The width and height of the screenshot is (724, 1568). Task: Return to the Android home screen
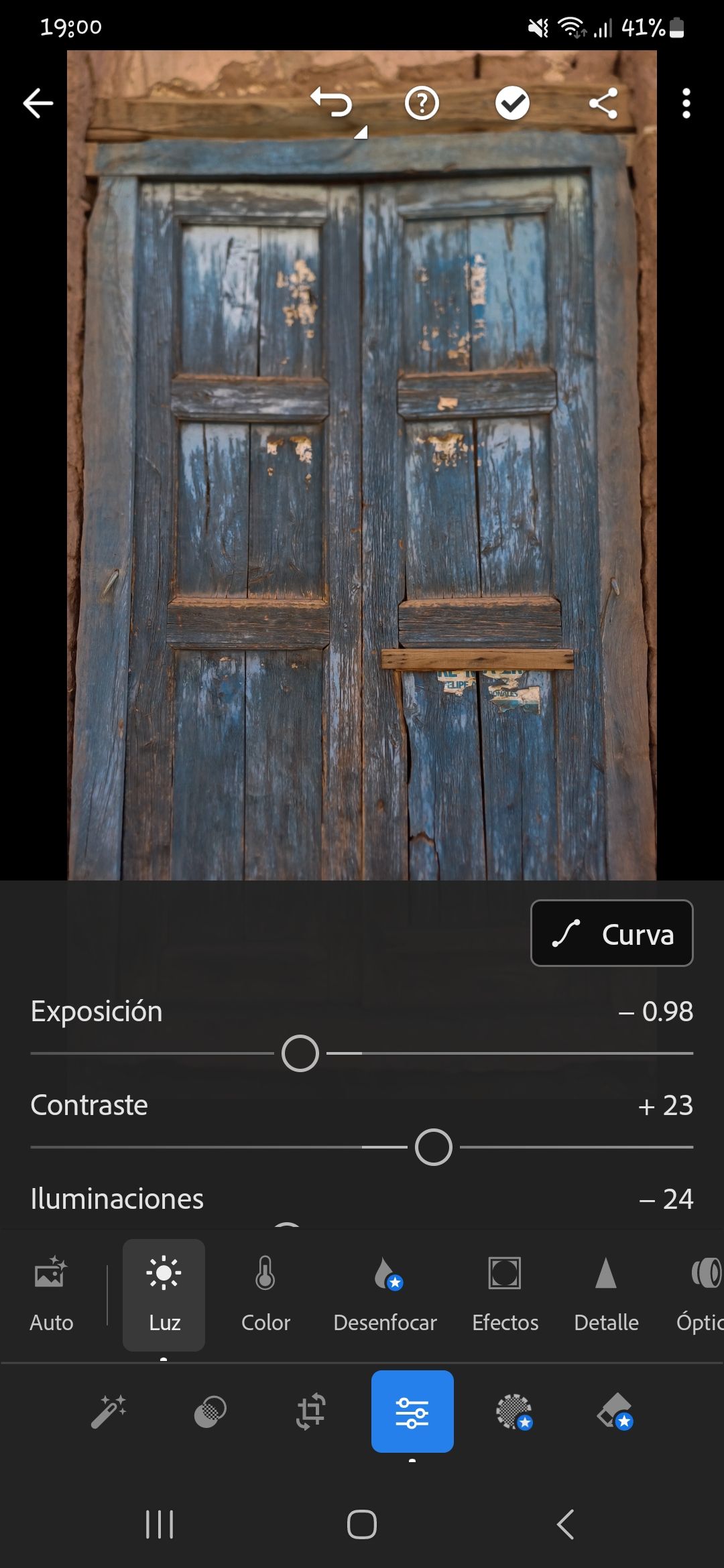(362, 1525)
